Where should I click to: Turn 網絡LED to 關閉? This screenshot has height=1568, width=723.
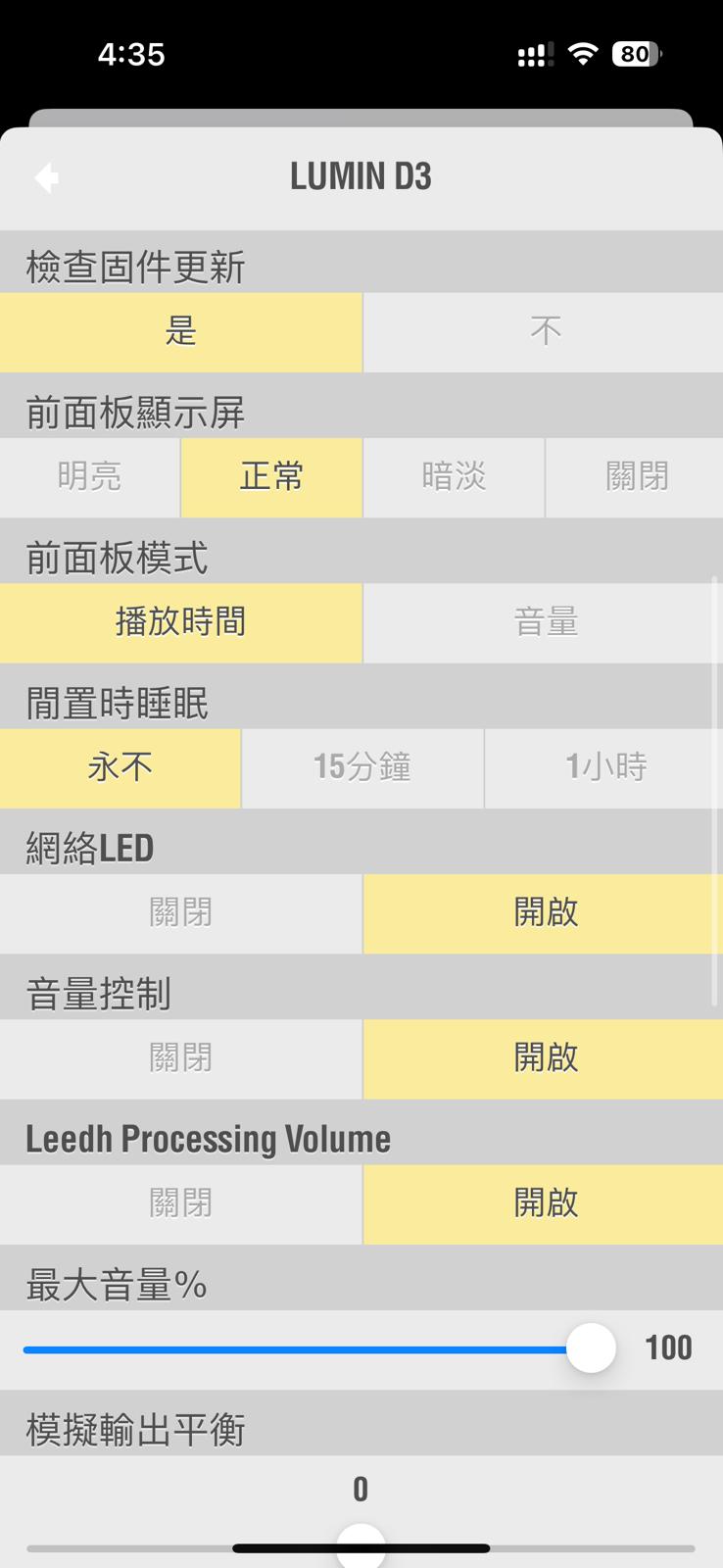pyautogui.click(x=180, y=913)
